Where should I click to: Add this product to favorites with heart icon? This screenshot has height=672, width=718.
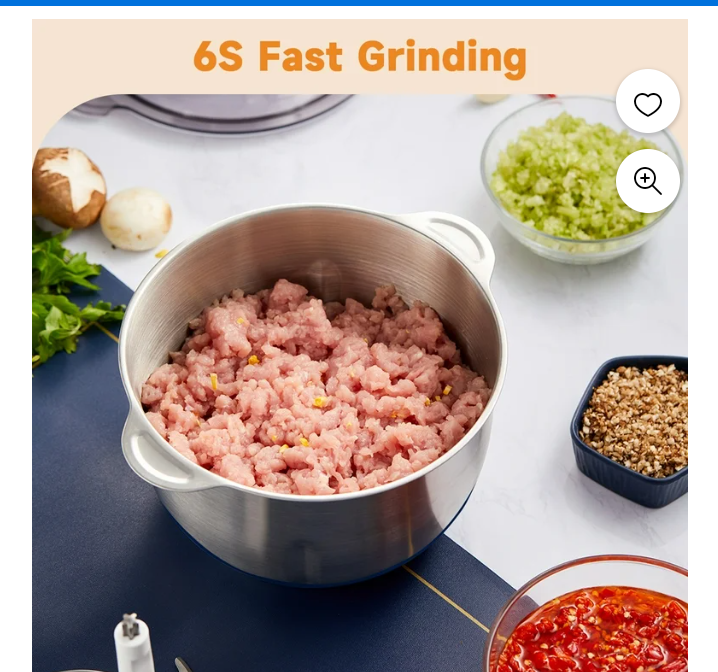[648, 102]
